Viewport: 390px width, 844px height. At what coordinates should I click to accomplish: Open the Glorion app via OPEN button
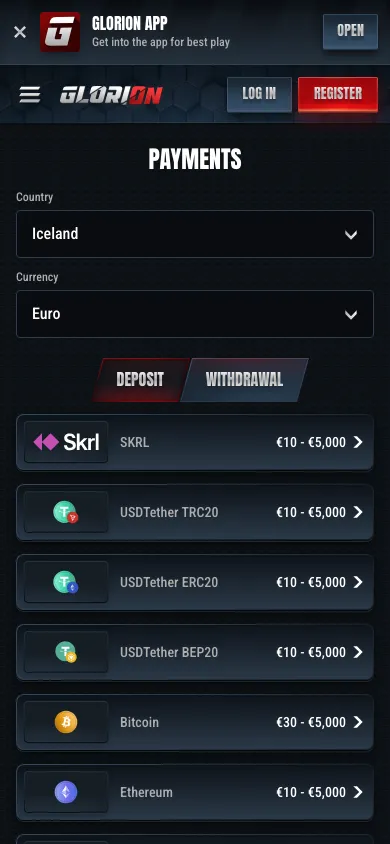pyautogui.click(x=350, y=31)
